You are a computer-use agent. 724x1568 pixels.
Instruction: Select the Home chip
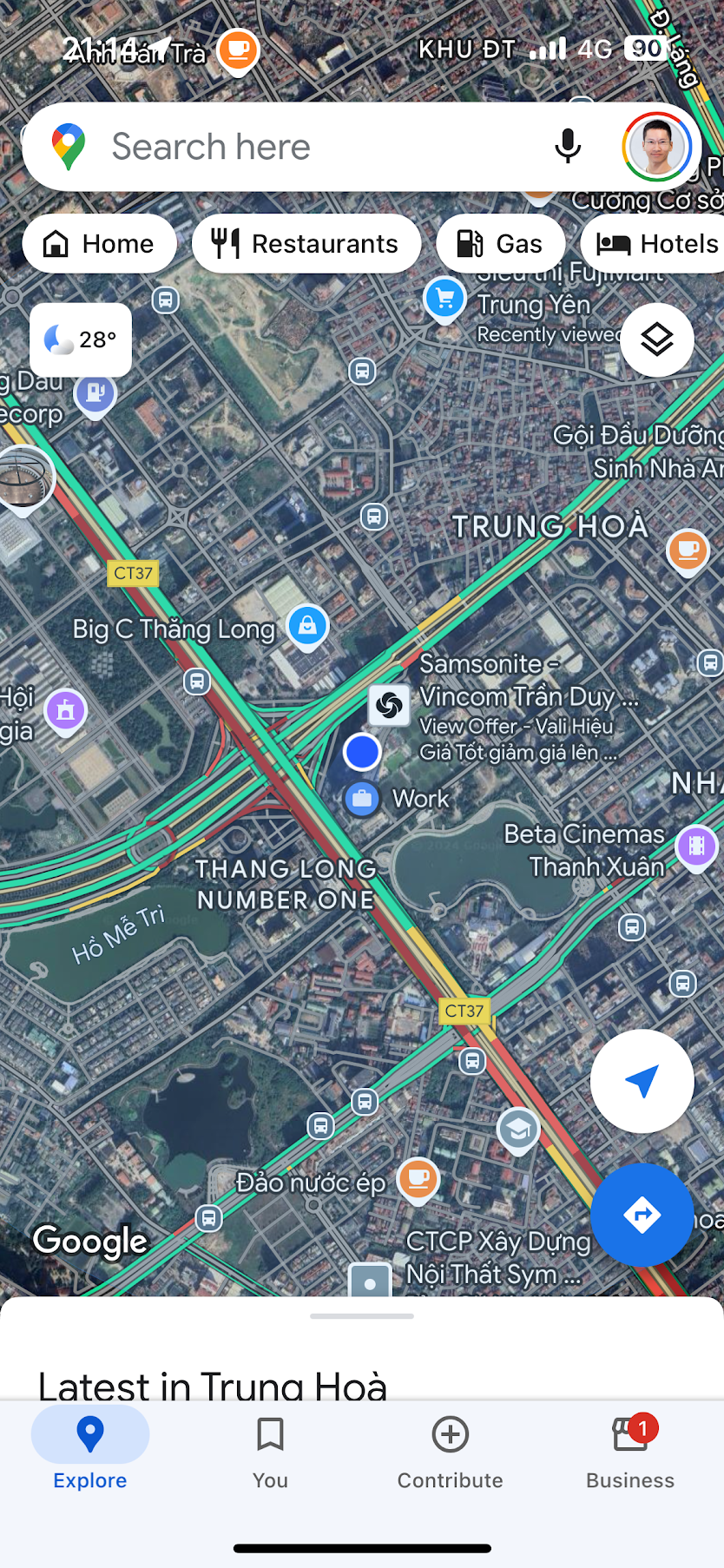pyautogui.click(x=99, y=244)
